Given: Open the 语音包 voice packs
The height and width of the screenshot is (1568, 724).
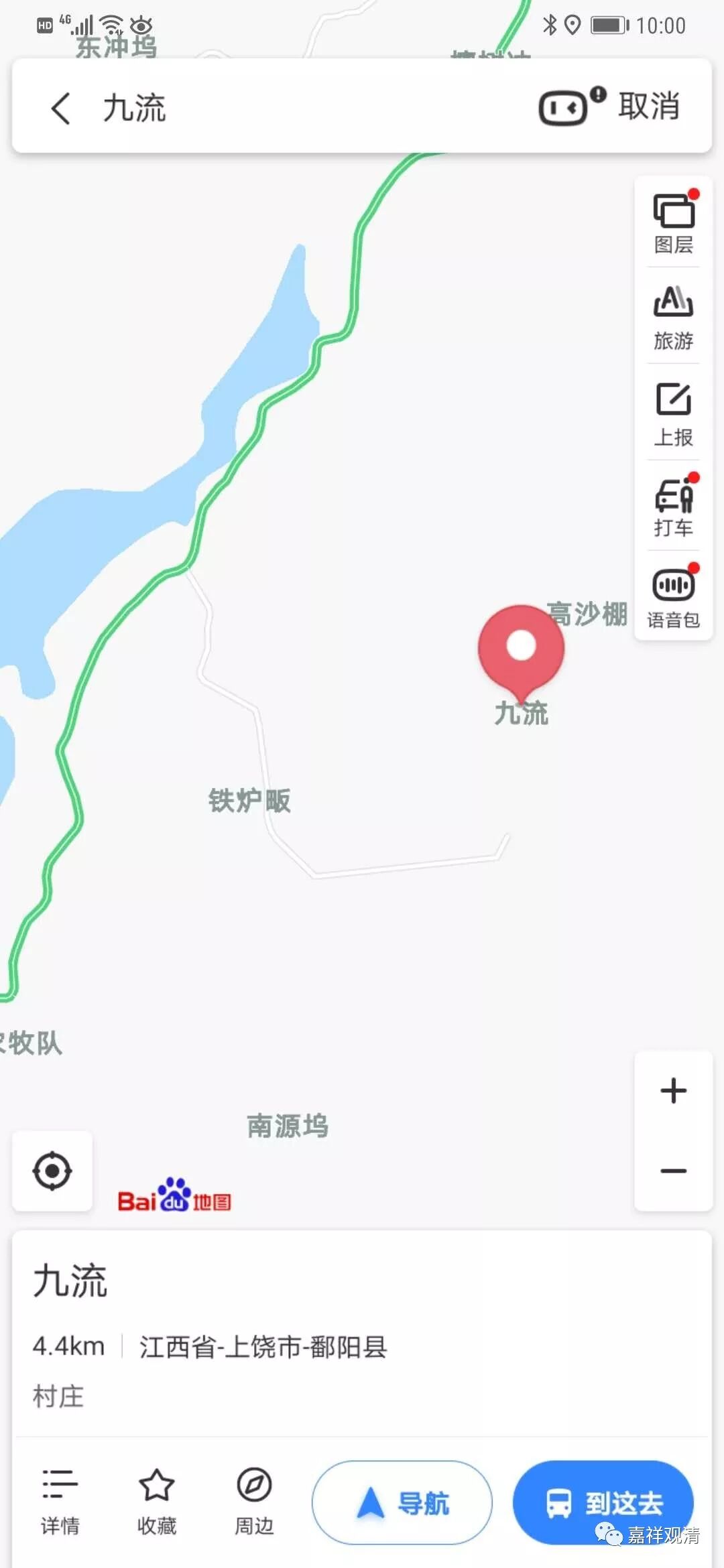Looking at the screenshot, I should (673, 598).
